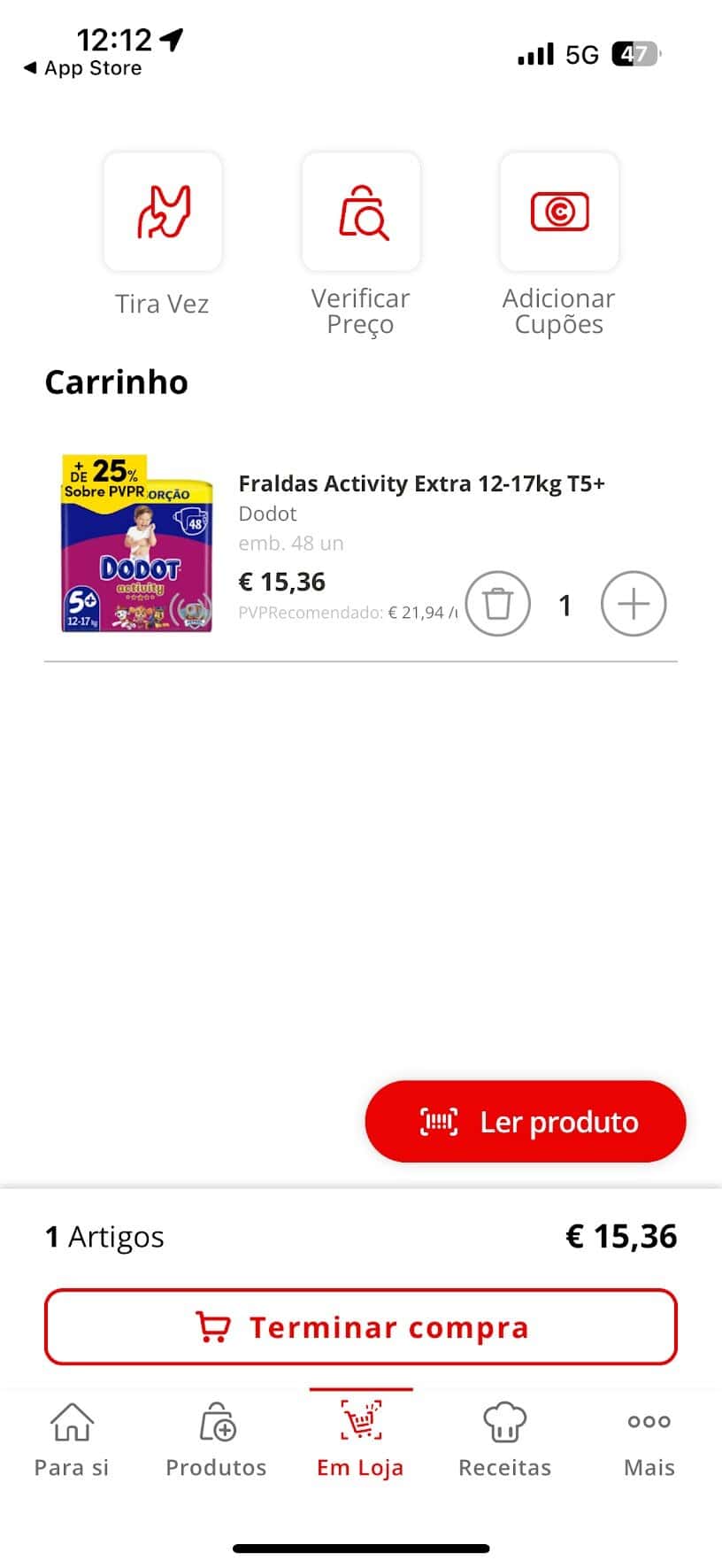
Task: Open Verificar Preço price checker
Action: click(361, 212)
